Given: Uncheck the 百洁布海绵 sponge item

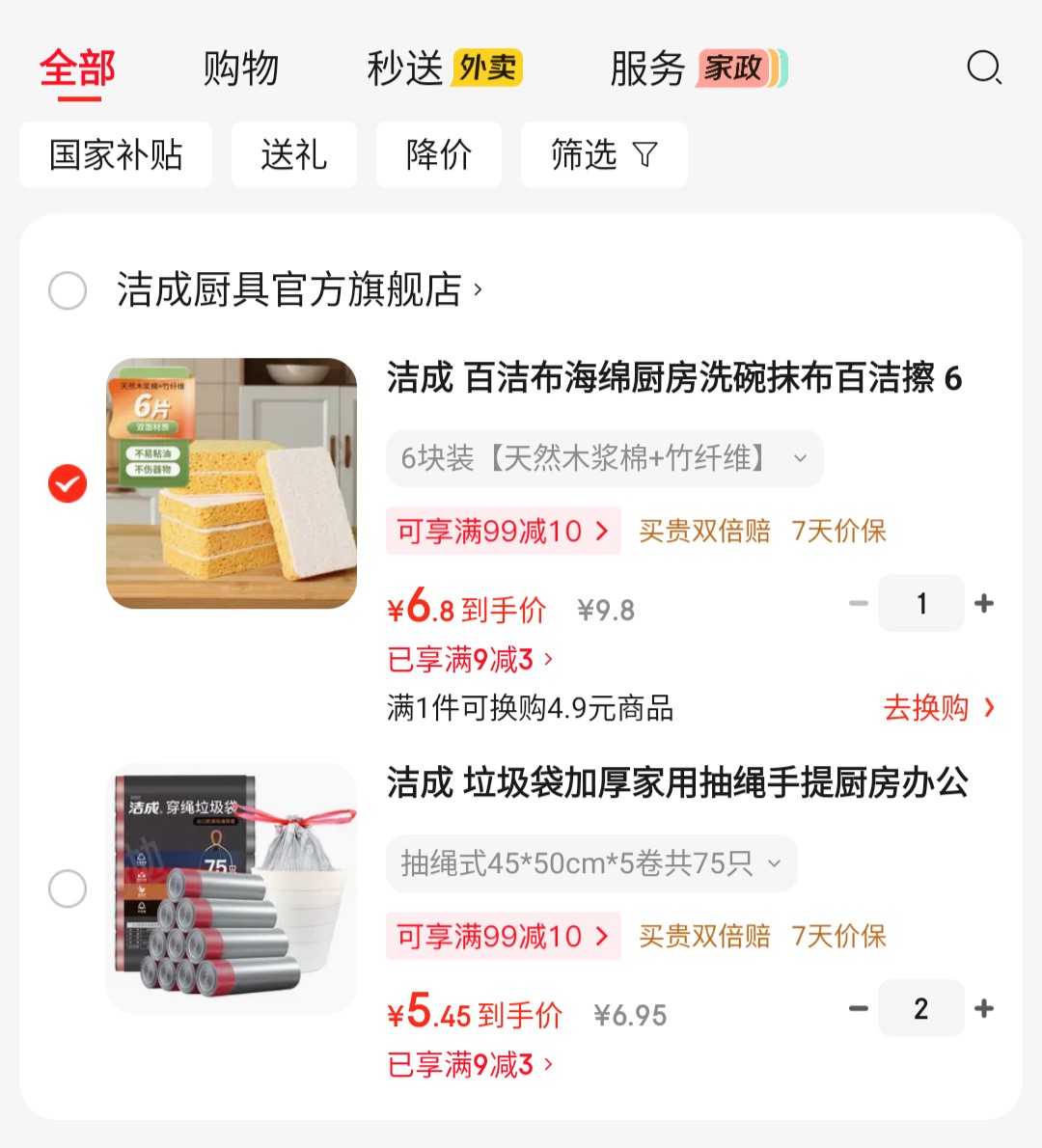Looking at the screenshot, I should point(68,483).
